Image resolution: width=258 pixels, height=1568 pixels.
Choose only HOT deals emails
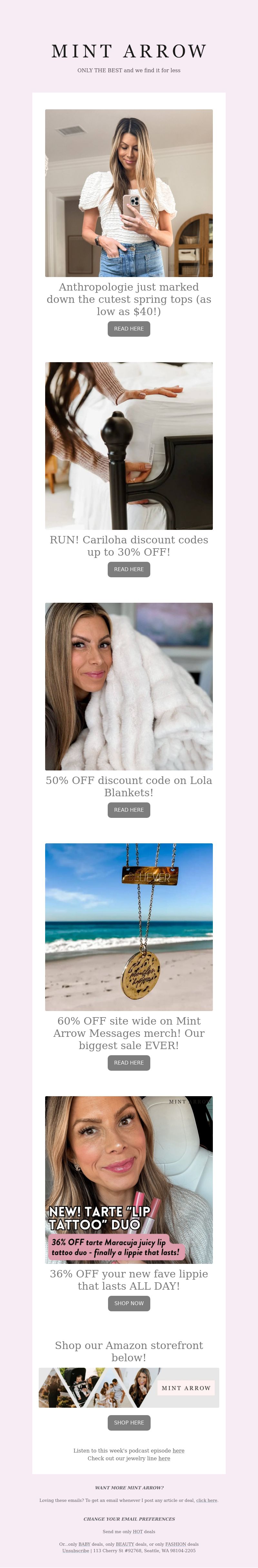137,1532
